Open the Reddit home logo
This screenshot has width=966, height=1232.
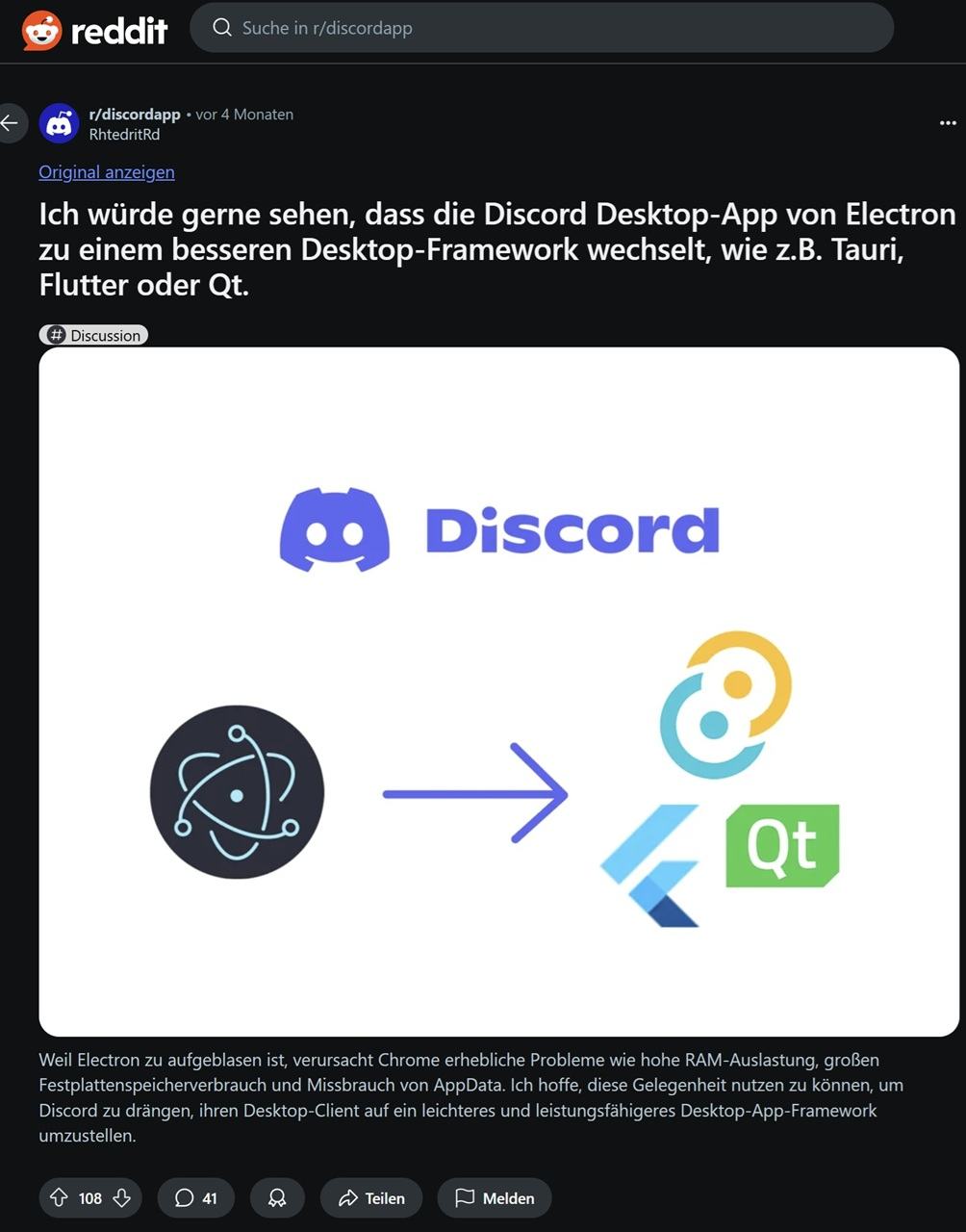click(94, 30)
